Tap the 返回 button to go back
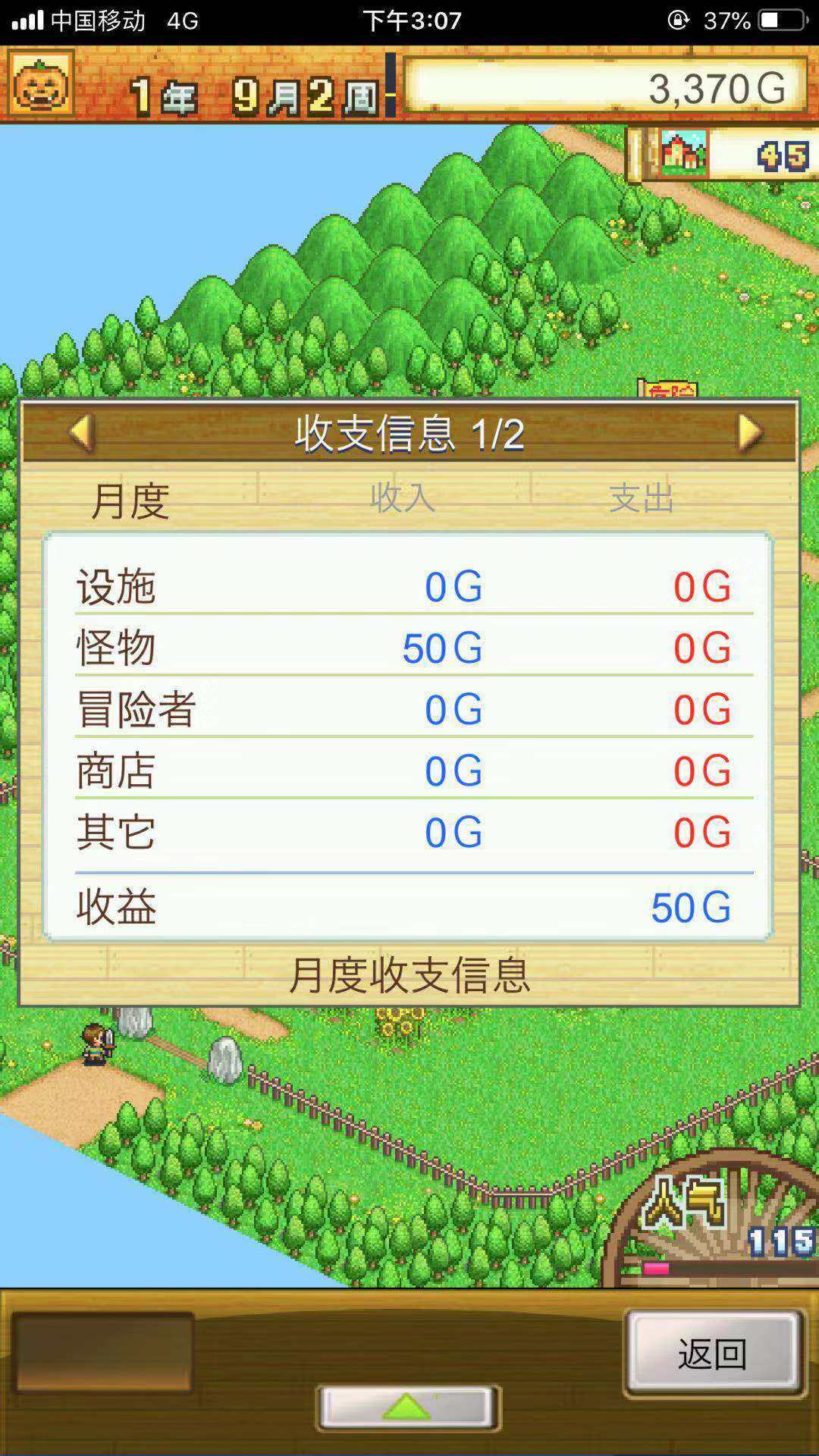The image size is (819, 1456). pyautogui.click(x=713, y=1353)
